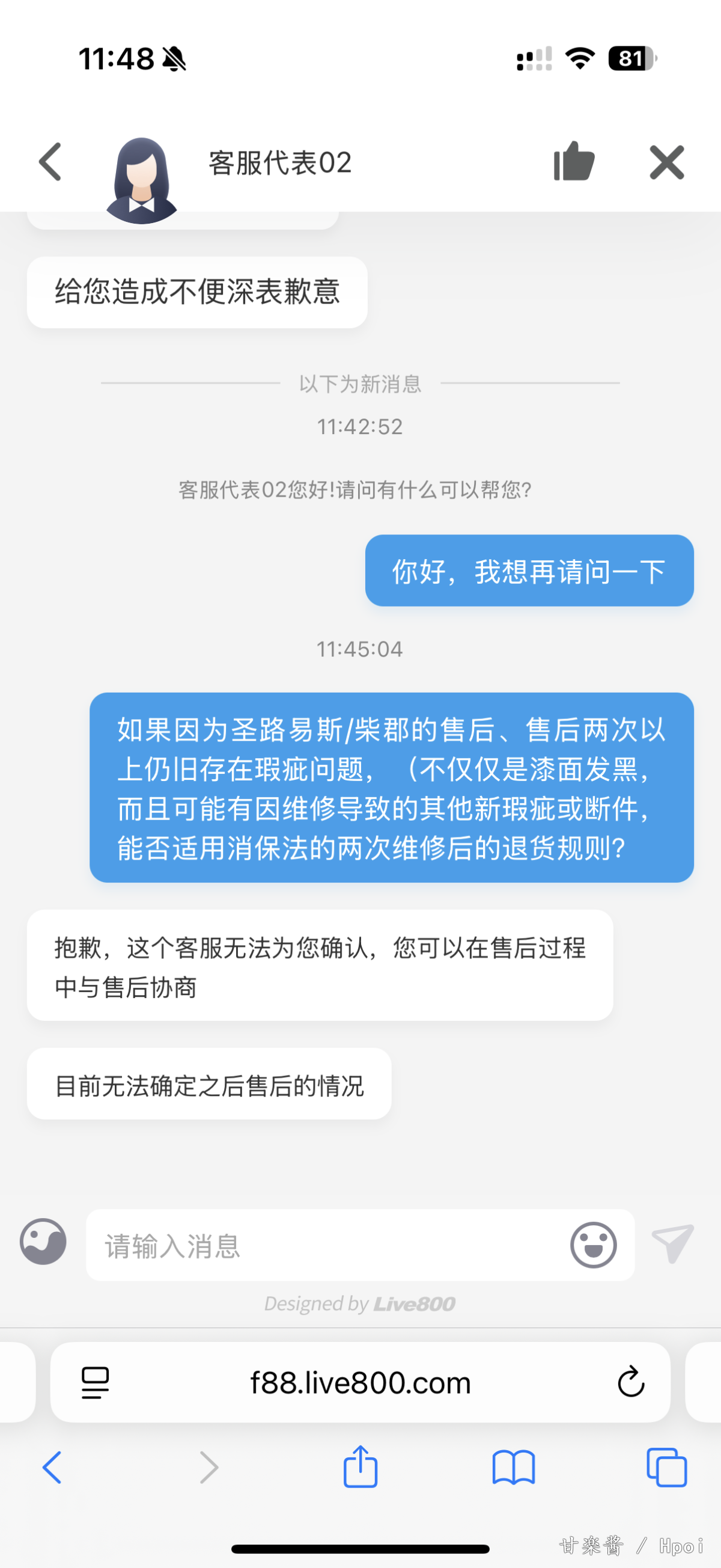The width and height of the screenshot is (721, 1568).
Task: Navigate back in Safari toolbar
Action: 52,1468
